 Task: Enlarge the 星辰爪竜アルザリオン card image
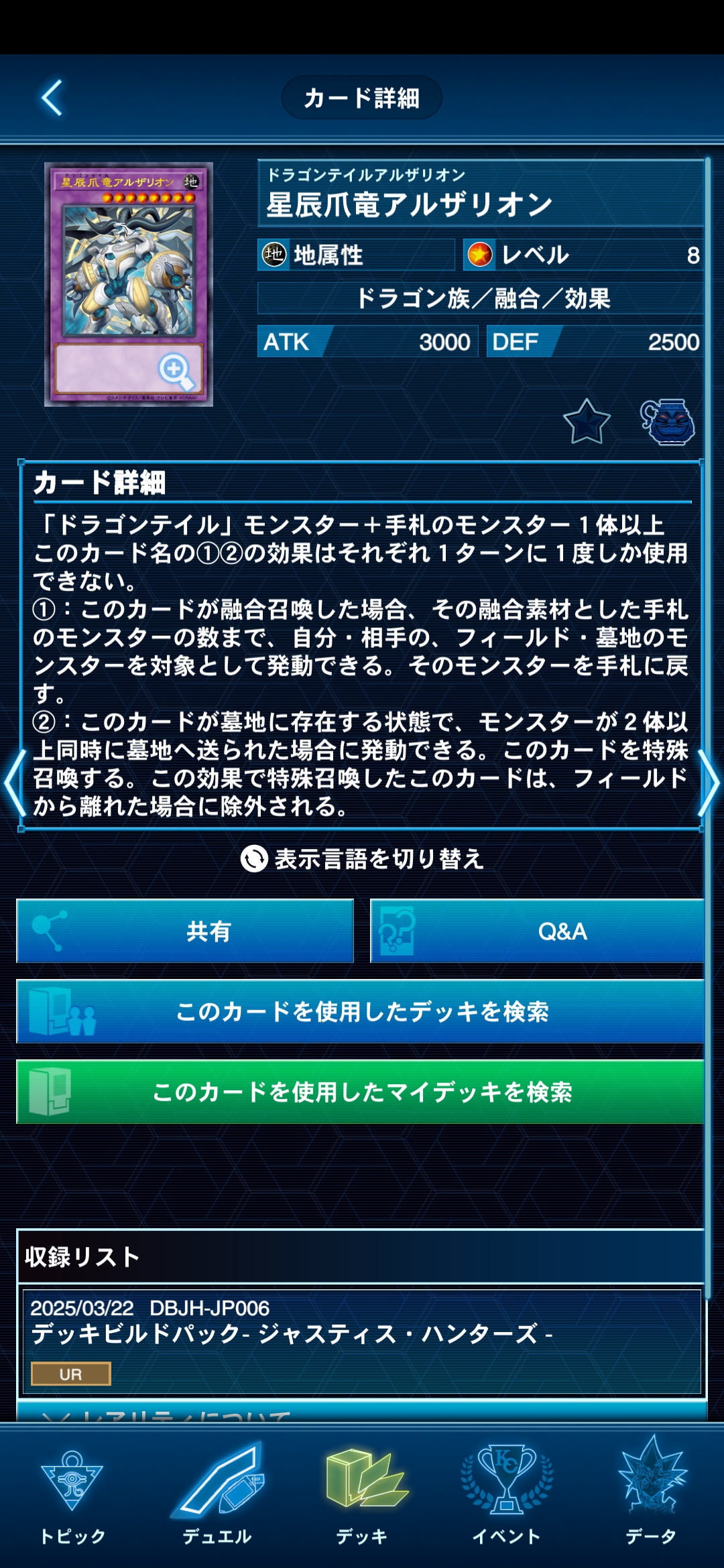(x=176, y=371)
